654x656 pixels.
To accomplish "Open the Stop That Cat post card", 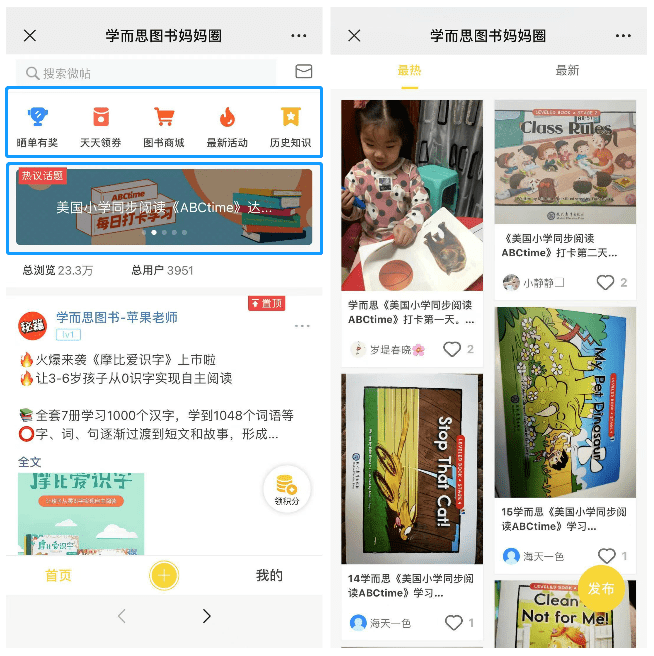I will tap(411, 470).
